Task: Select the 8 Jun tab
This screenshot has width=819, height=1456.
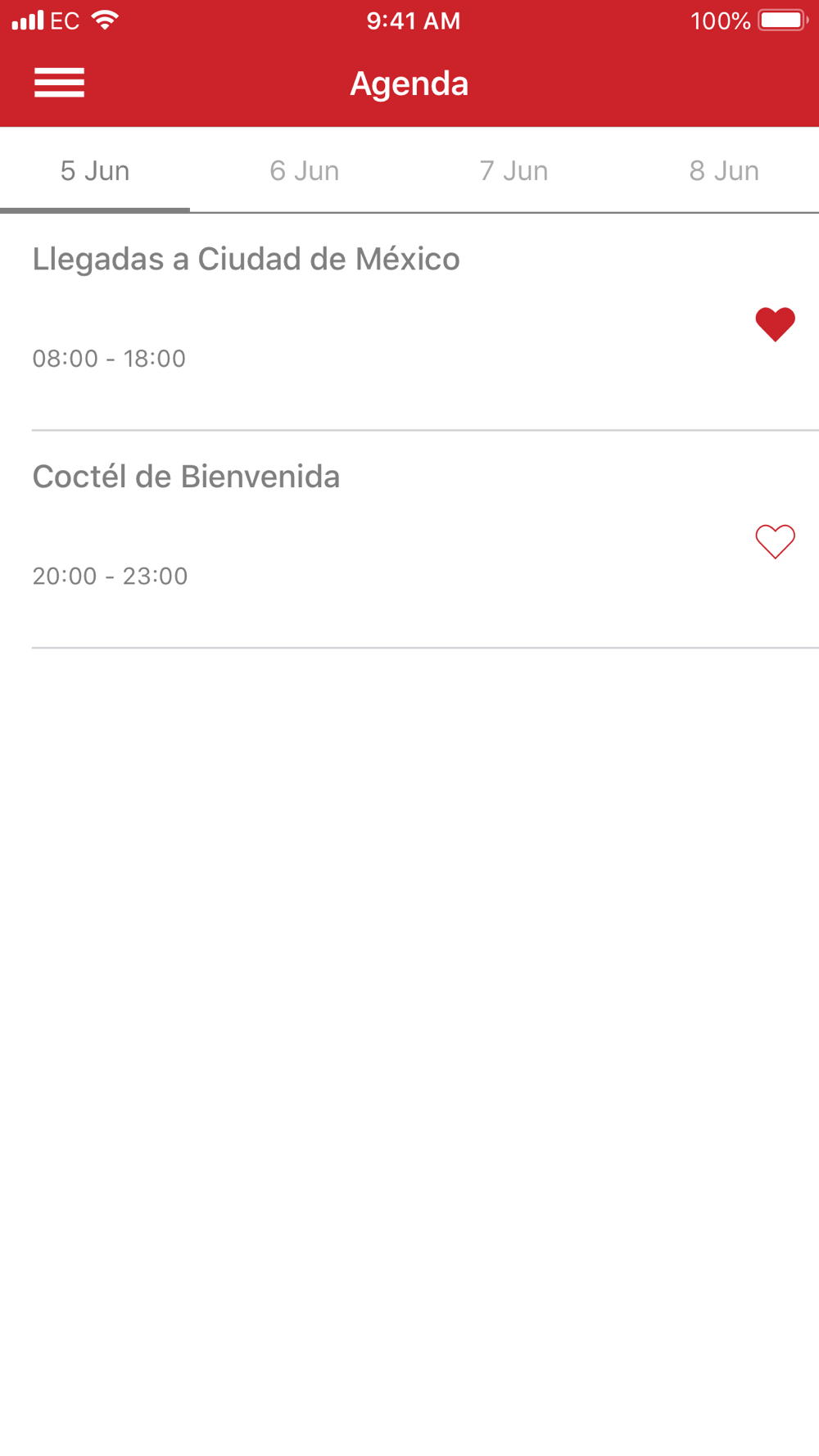Action: pos(724,170)
